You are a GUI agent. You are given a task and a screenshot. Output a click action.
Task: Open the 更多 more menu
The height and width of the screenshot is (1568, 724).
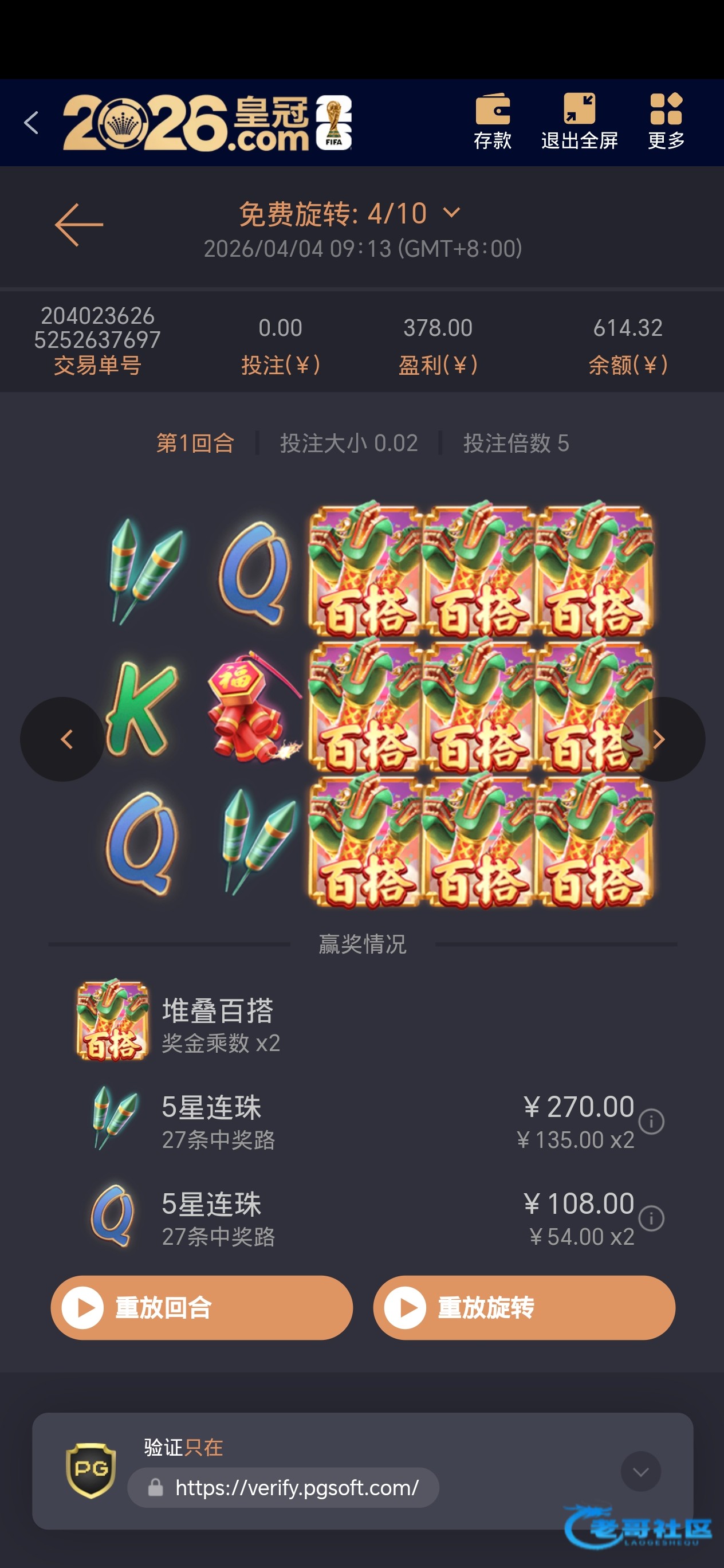666,121
